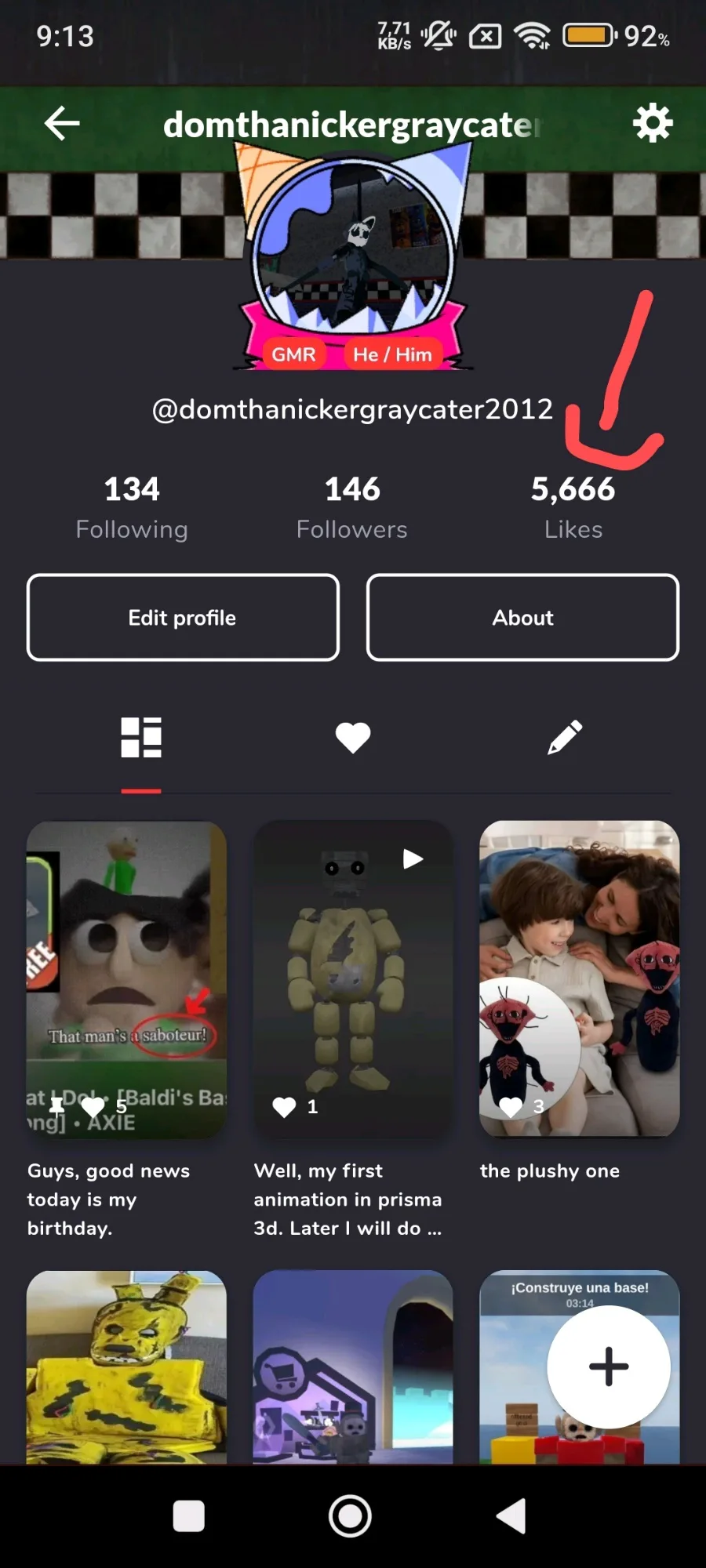706x1568 pixels.
Task: Tap the profile avatar picture
Action: 353,247
